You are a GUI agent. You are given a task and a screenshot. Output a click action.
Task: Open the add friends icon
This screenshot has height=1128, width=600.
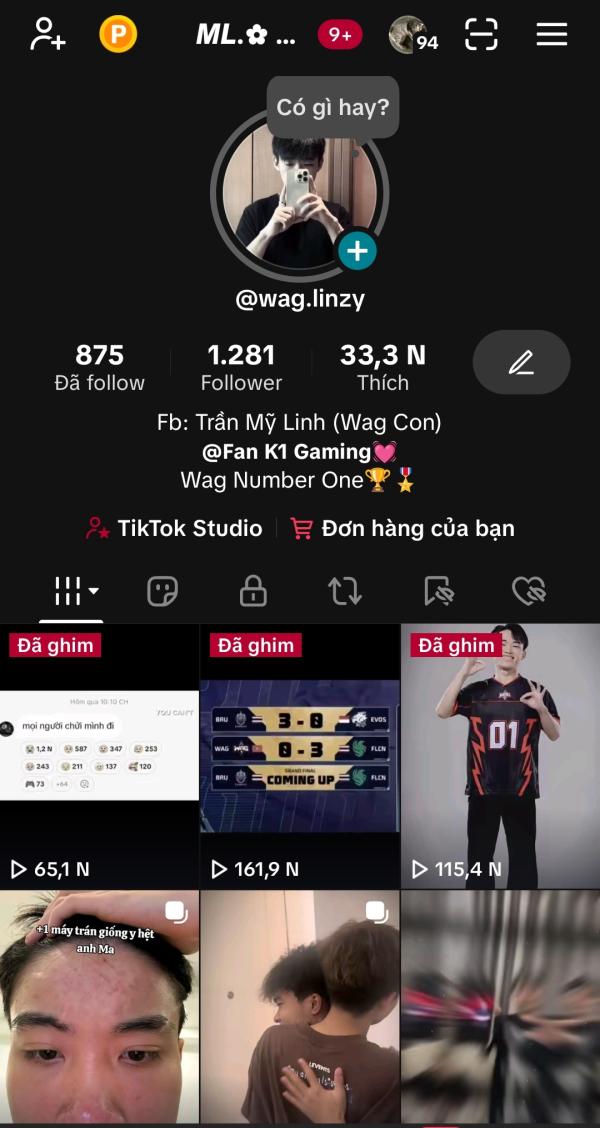47,35
